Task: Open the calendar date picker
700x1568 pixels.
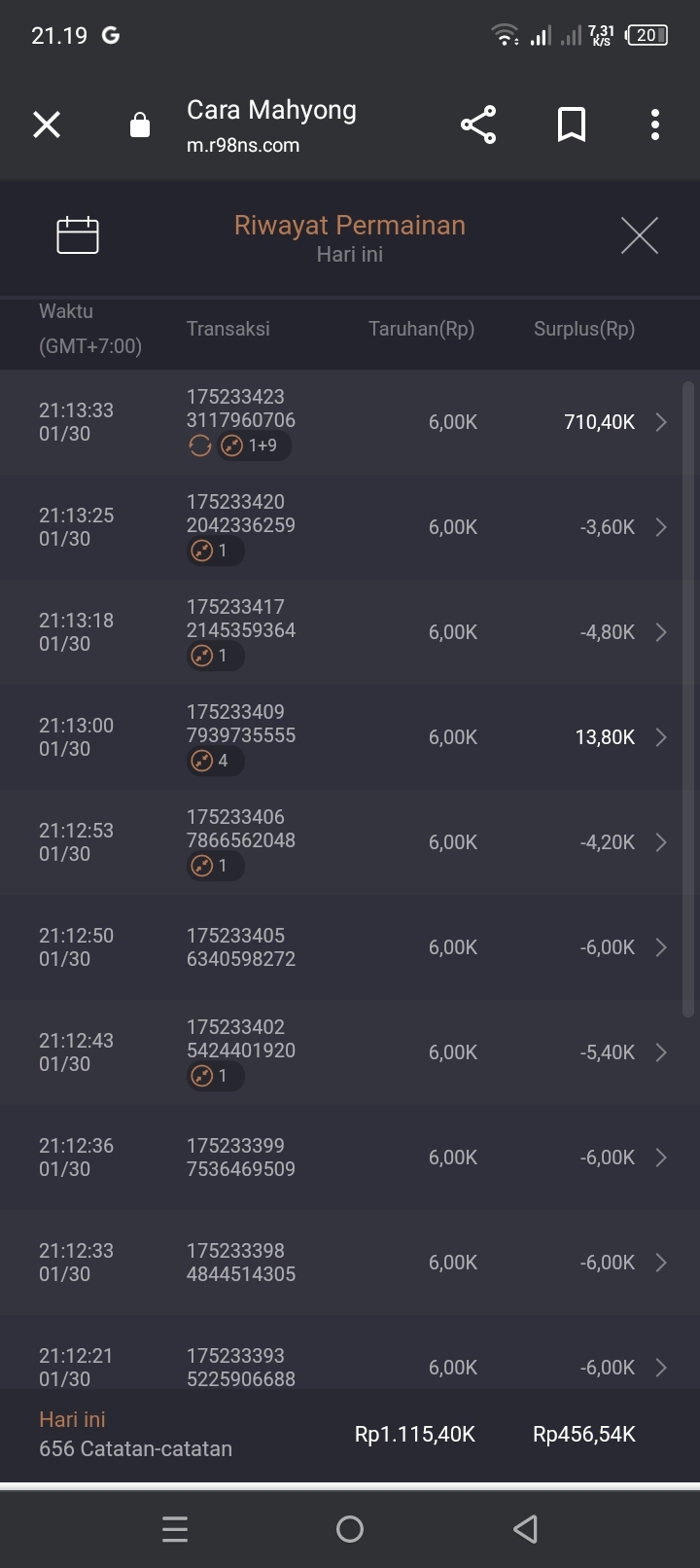Action: coord(78,235)
